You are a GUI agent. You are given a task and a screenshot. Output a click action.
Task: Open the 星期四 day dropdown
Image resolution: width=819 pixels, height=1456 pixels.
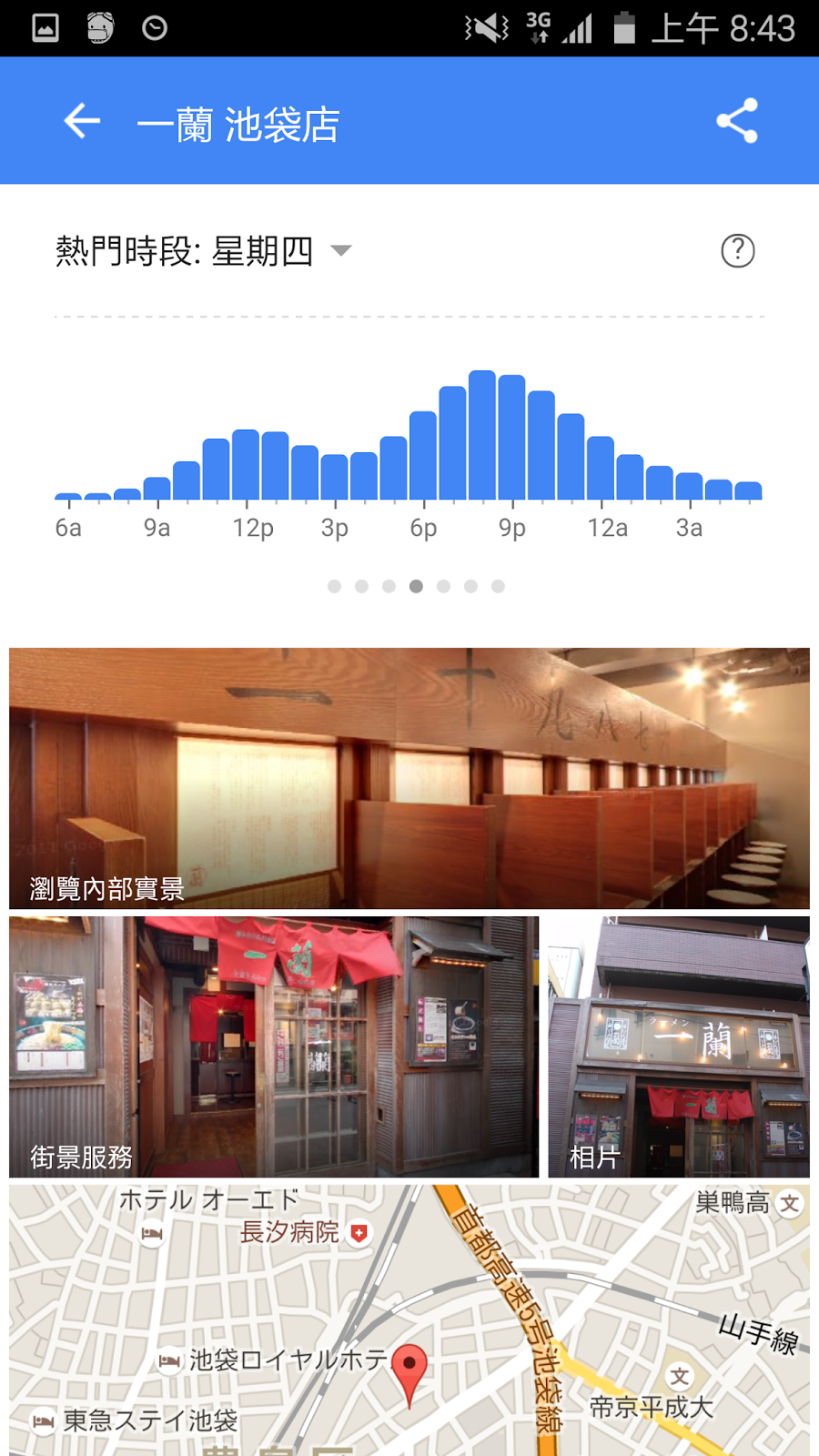point(340,250)
